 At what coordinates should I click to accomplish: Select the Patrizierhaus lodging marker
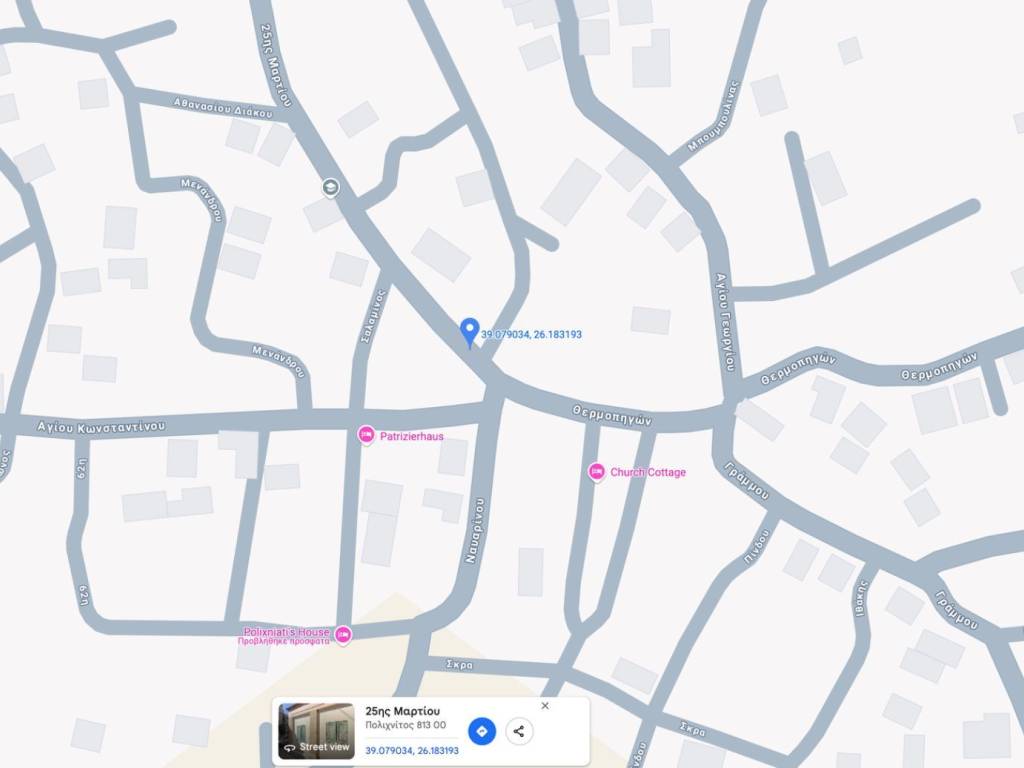[366, 435]
